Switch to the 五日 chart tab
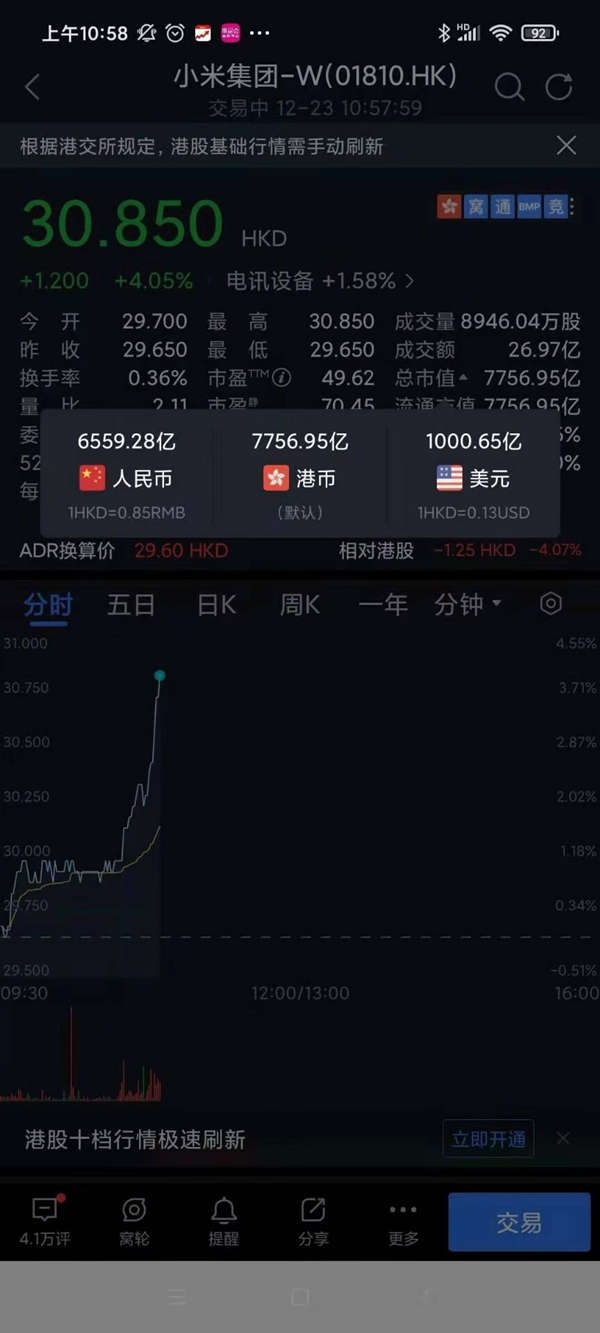The height and width of the screenshot is (1333, 600). click(131, 604)
